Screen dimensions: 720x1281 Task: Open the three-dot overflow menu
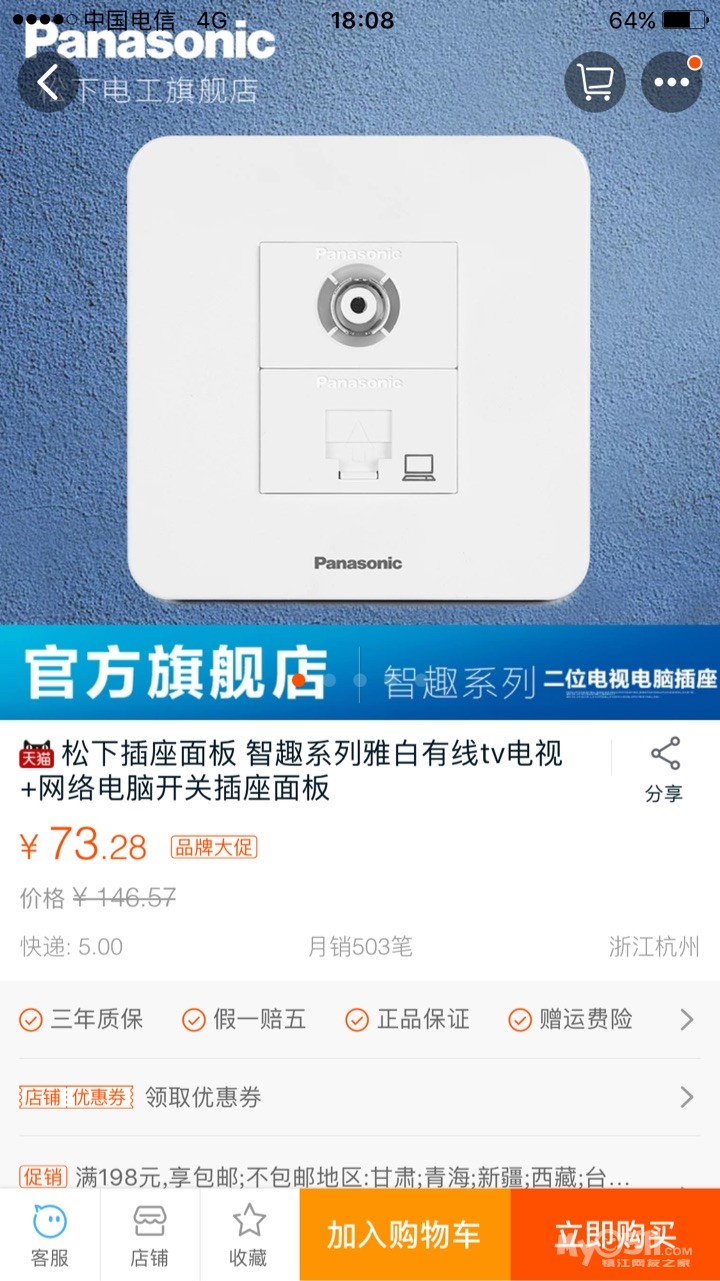671,82
